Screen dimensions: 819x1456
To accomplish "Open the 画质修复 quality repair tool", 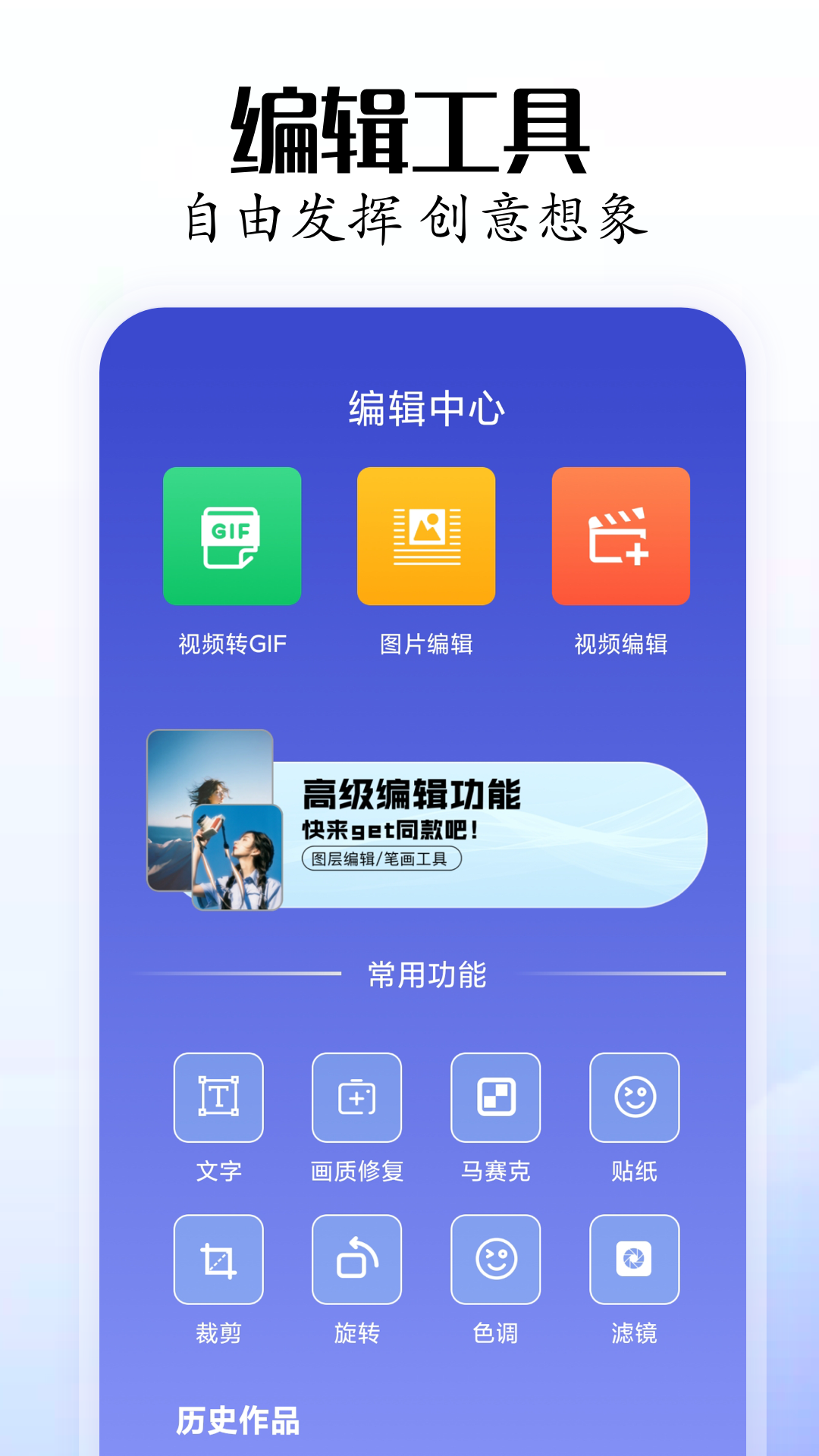I will 356,1098.
